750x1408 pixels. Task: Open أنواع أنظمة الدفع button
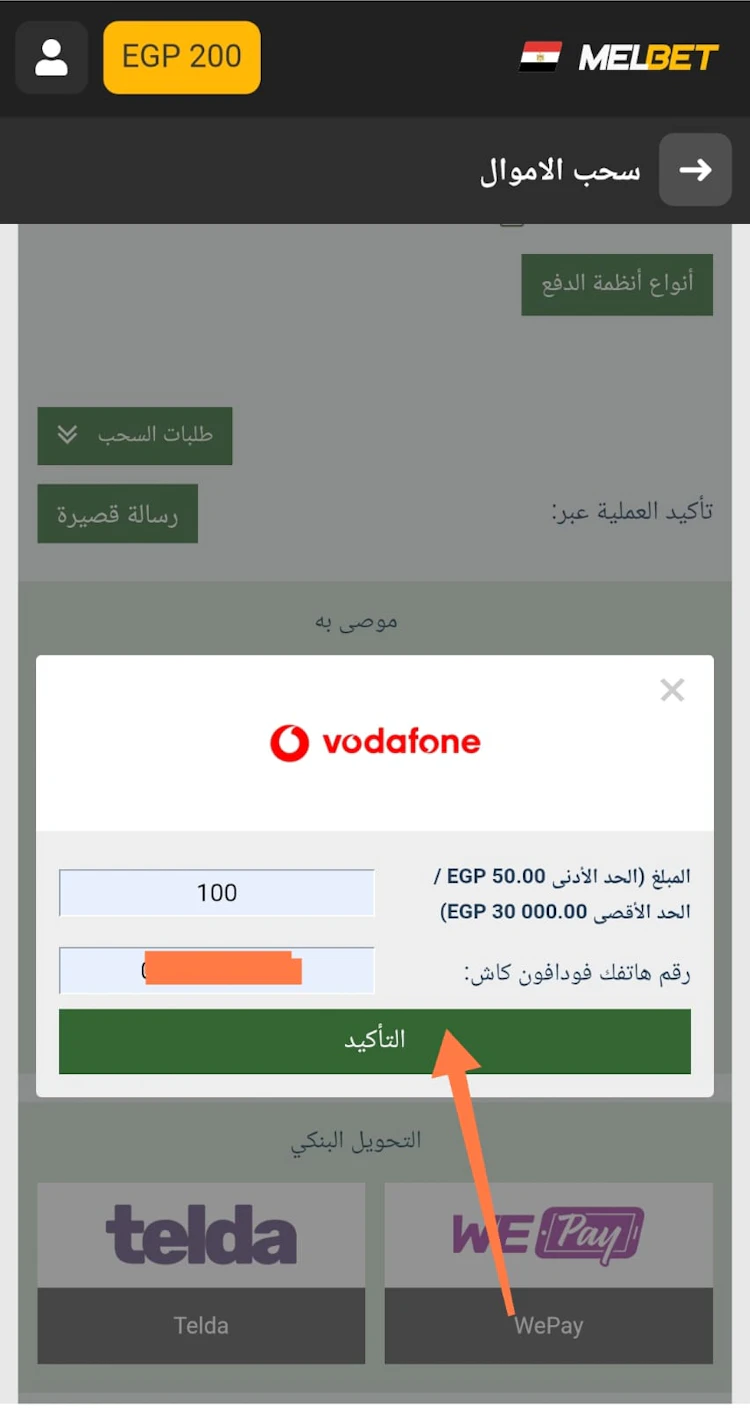(617, 285)
